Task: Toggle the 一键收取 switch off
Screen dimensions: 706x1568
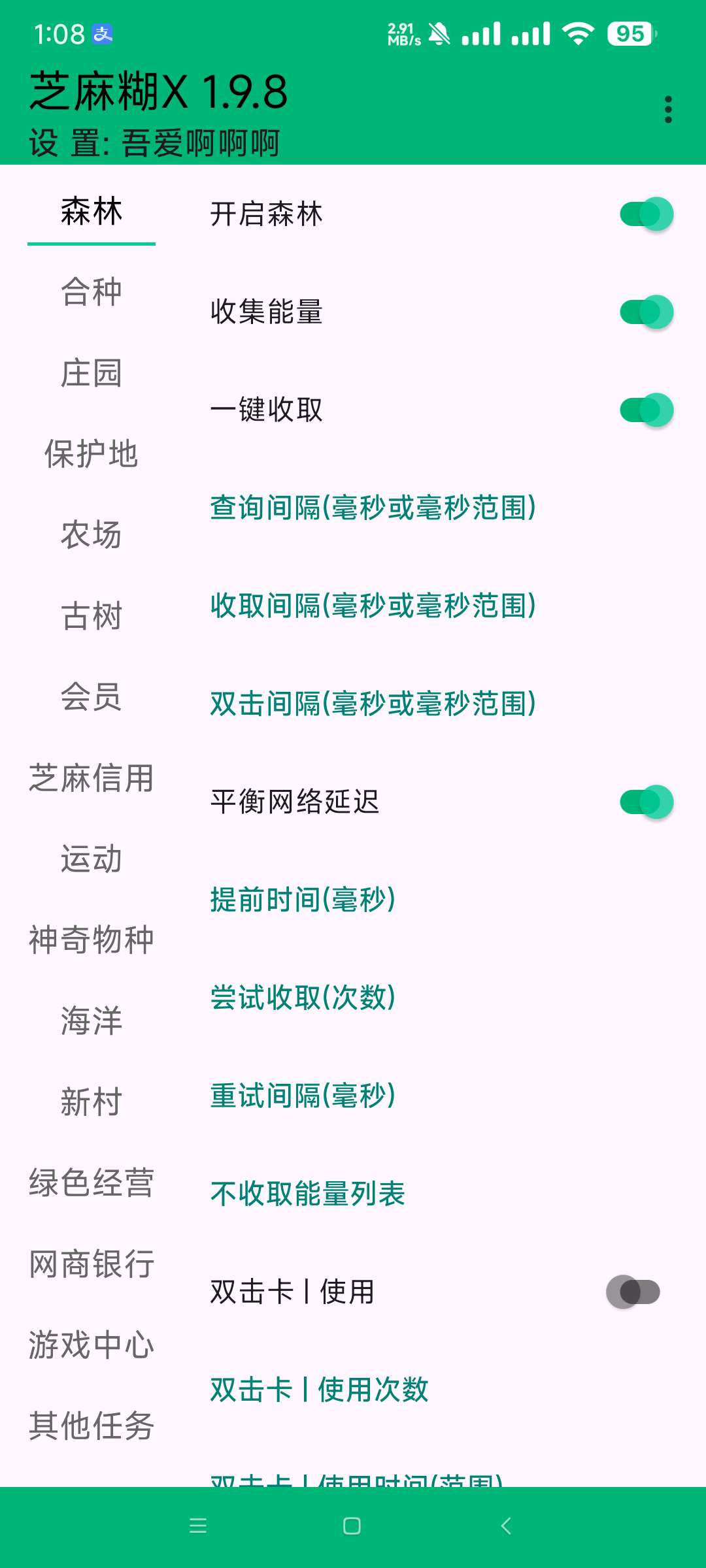Action: click(x=646, y=410)
